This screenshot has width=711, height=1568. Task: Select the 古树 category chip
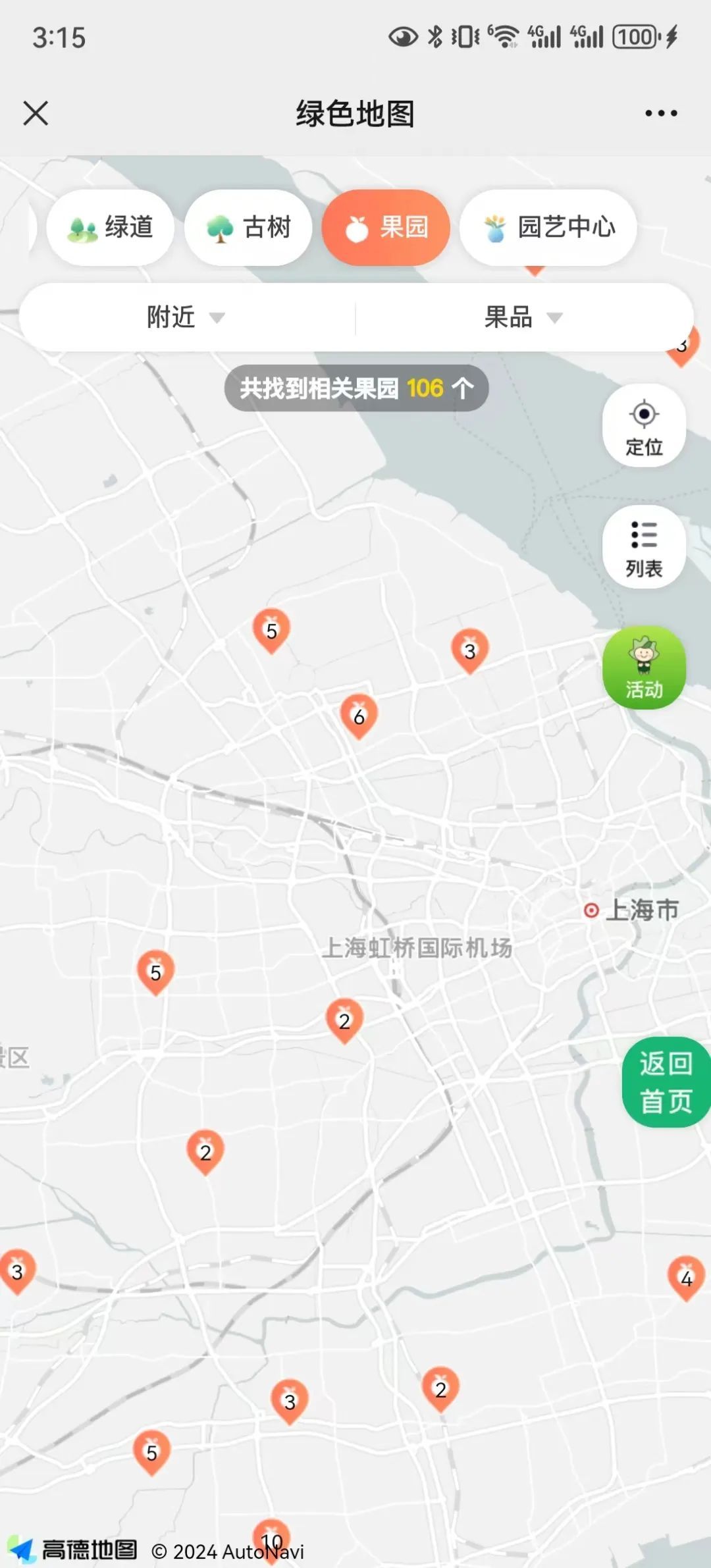[248, 228]
